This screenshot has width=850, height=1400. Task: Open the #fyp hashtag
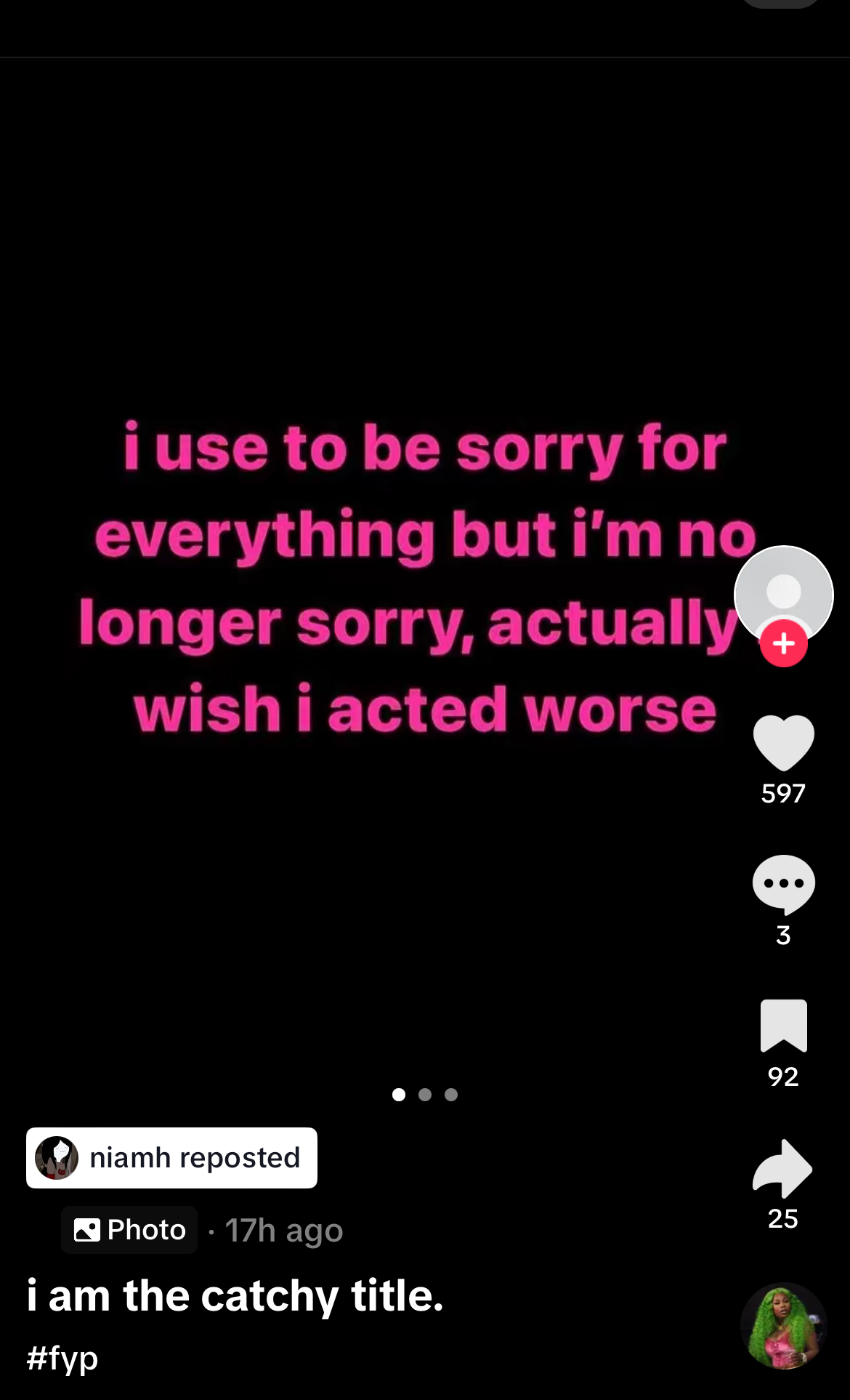(62, 1358)
